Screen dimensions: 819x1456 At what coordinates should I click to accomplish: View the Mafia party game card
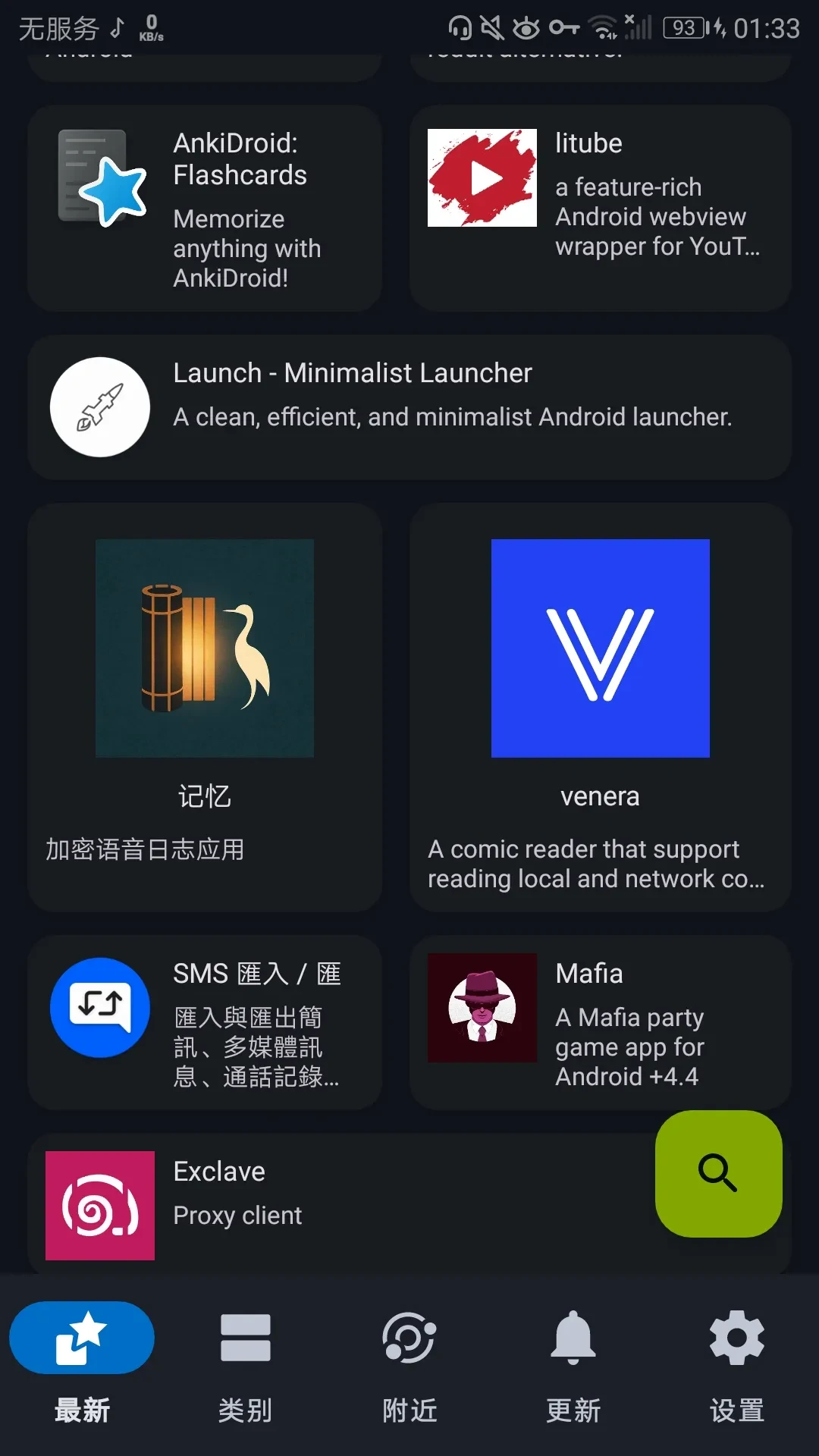(x=600, y=1022)
